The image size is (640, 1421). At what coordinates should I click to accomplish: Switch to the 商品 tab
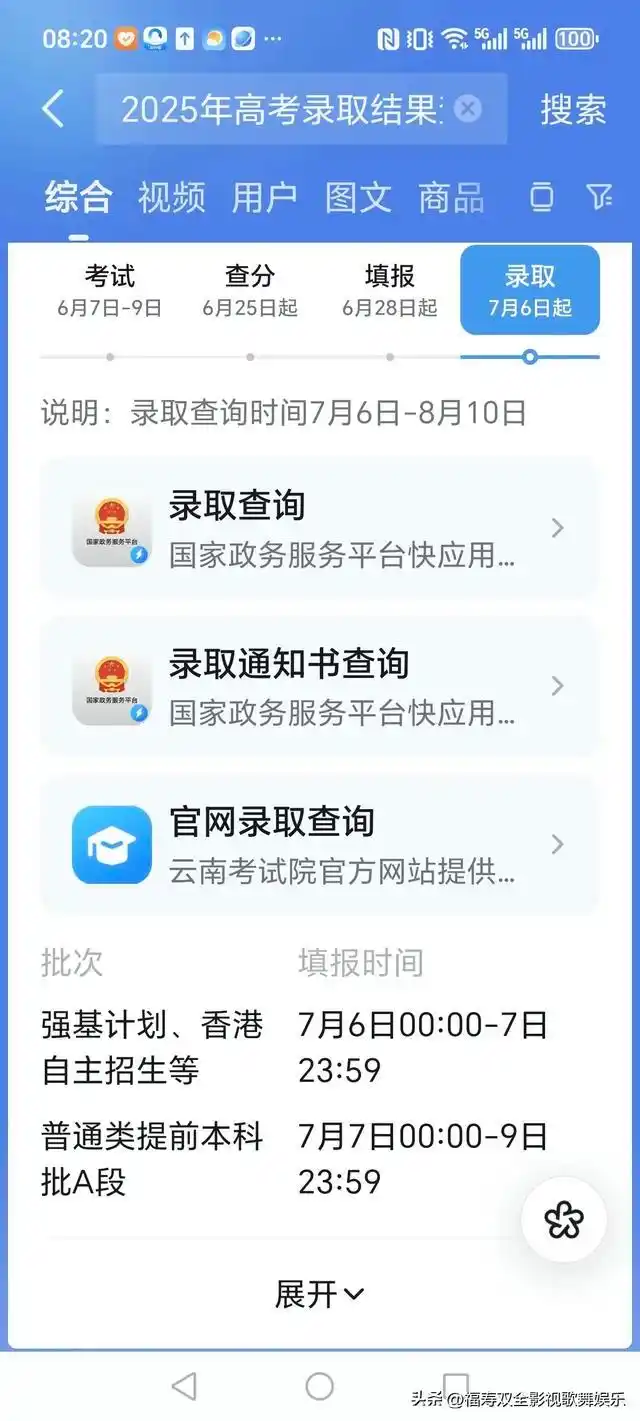451,197
